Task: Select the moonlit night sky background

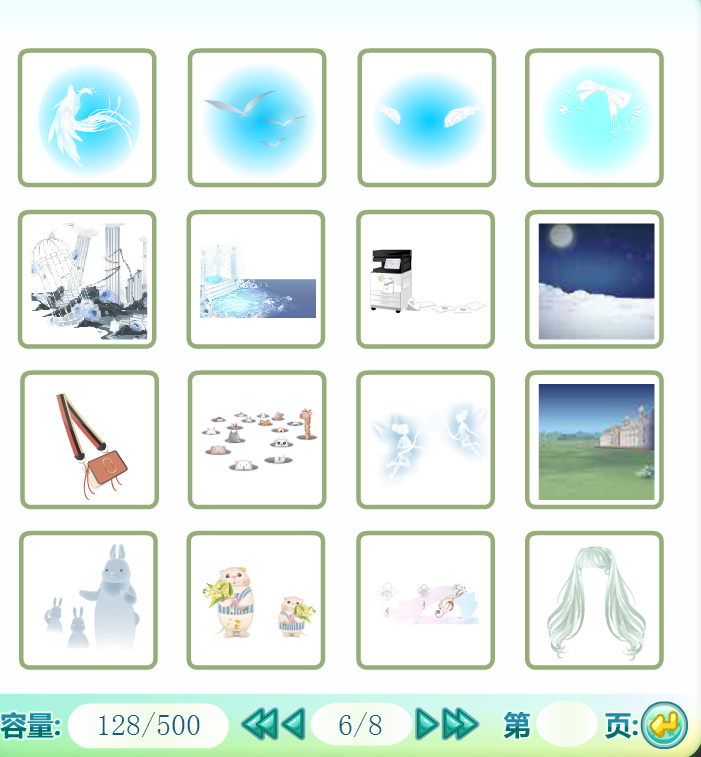Action: pos(594,279)
